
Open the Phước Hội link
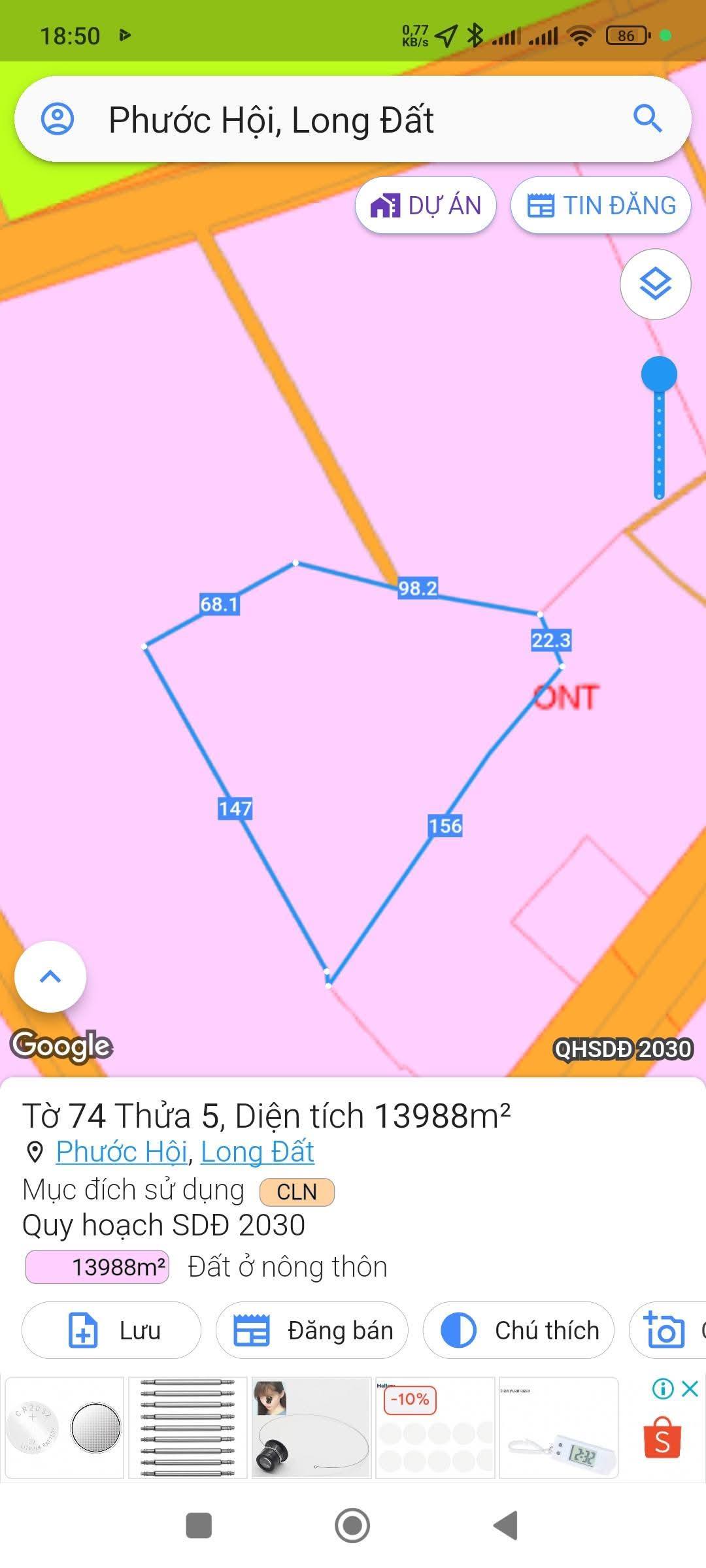click(x=122, y=1152)
